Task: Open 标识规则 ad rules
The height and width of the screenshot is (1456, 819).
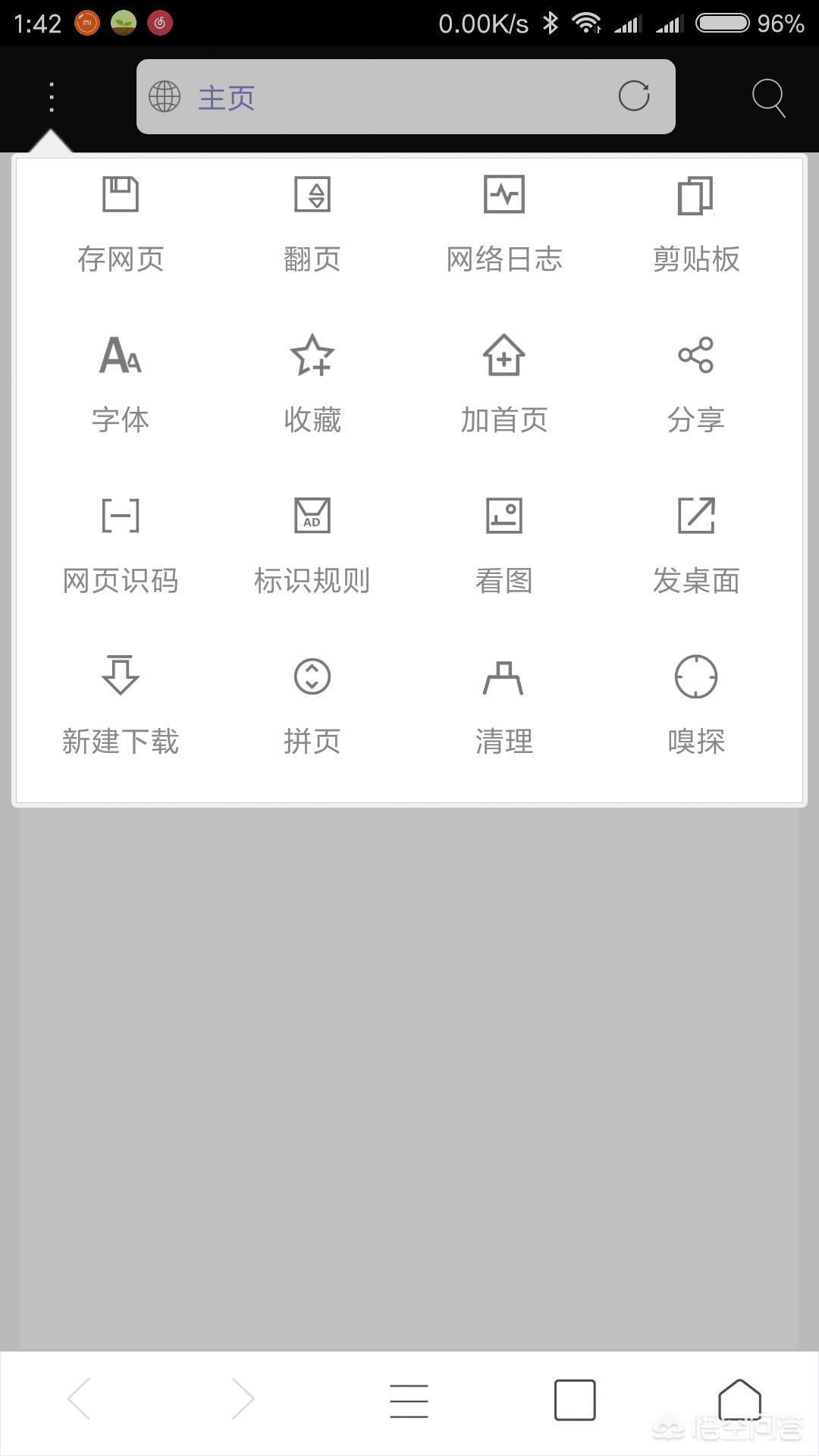Action: pos(312,546)
